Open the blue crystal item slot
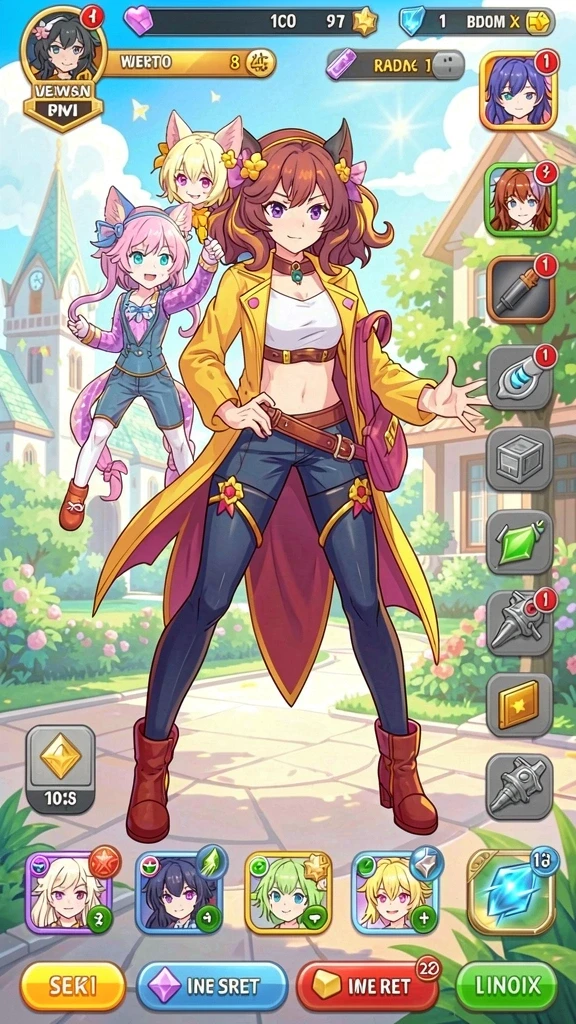 [x=511, y=892]
